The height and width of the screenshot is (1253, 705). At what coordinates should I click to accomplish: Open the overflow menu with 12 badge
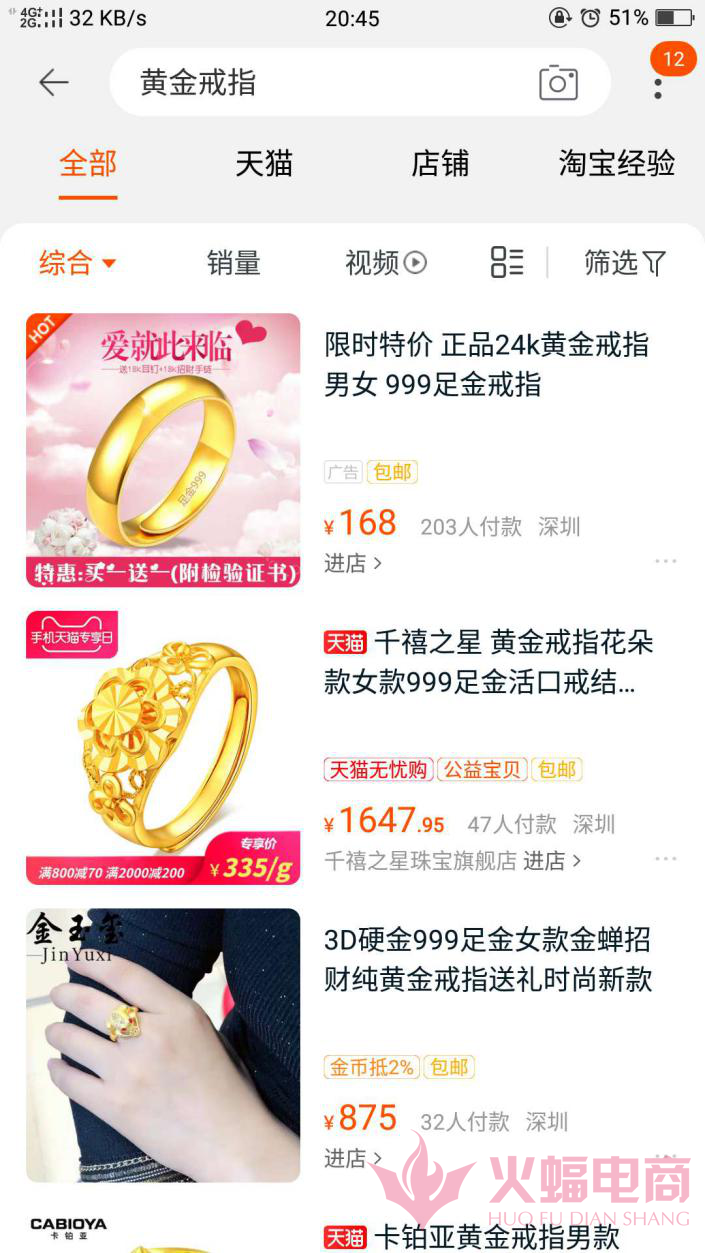[658, 80]
